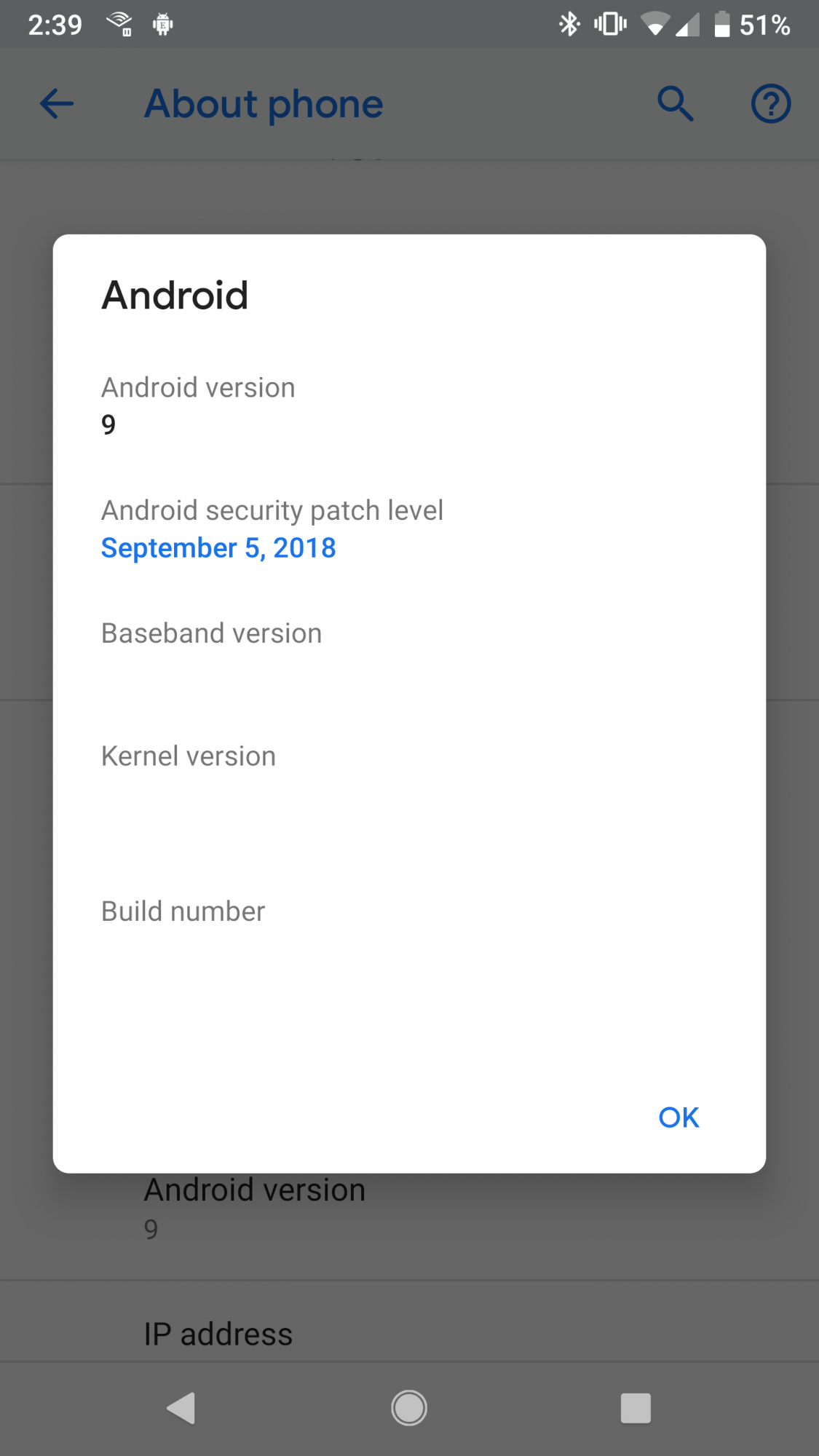Open recent apps overview

click(636, 1408)
